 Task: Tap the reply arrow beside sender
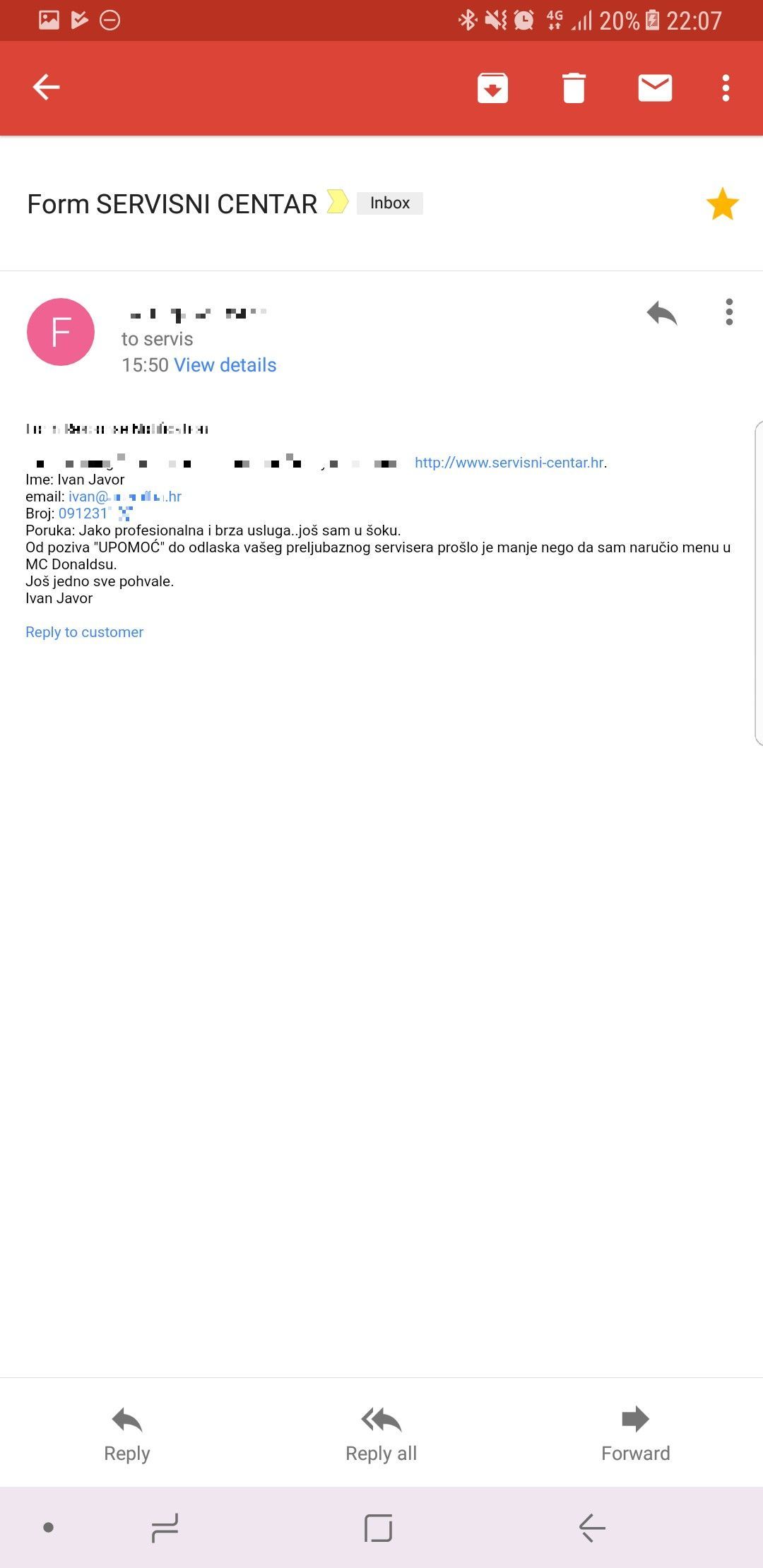(x=662, y=313)
